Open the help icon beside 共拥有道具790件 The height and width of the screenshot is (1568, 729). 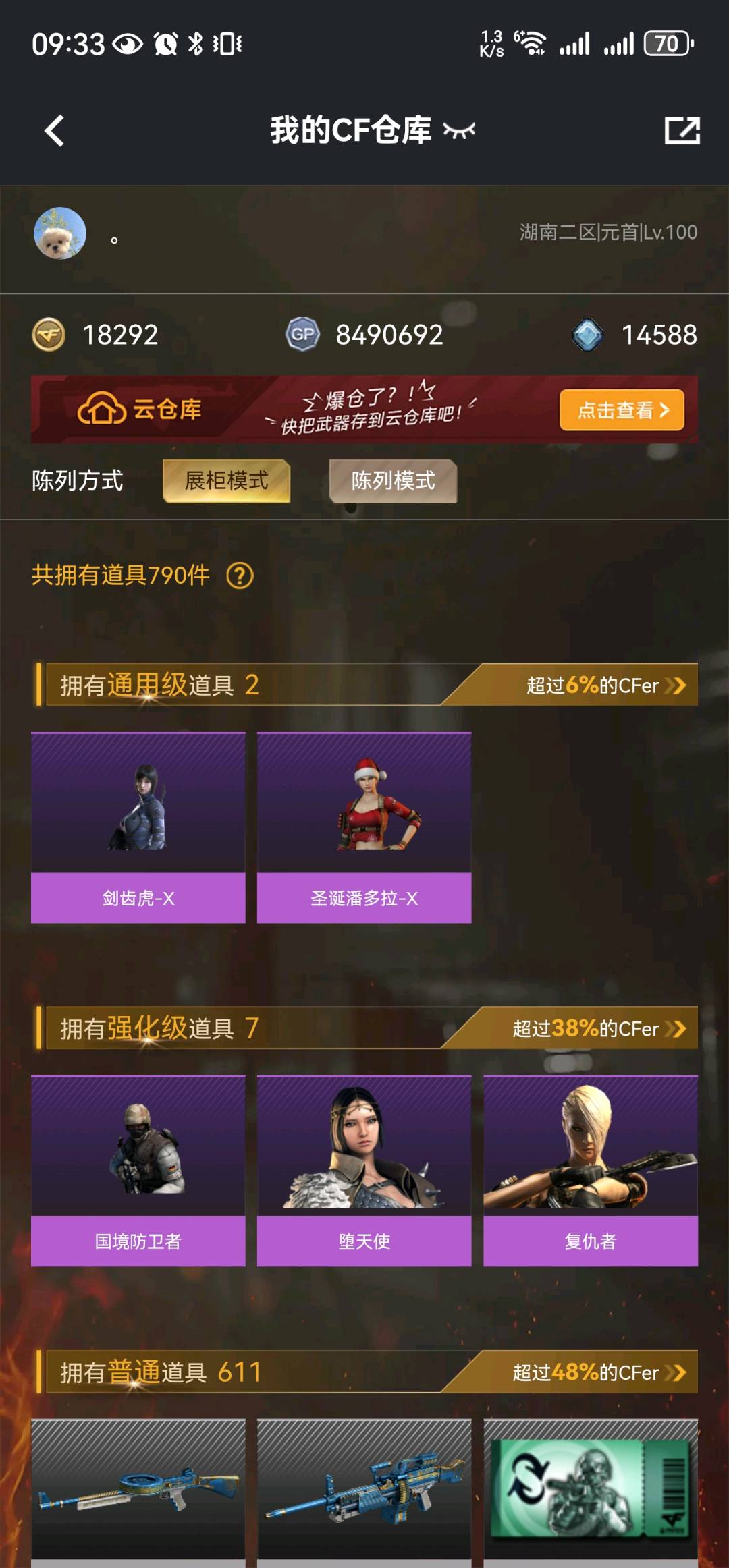tap(240, 576)
